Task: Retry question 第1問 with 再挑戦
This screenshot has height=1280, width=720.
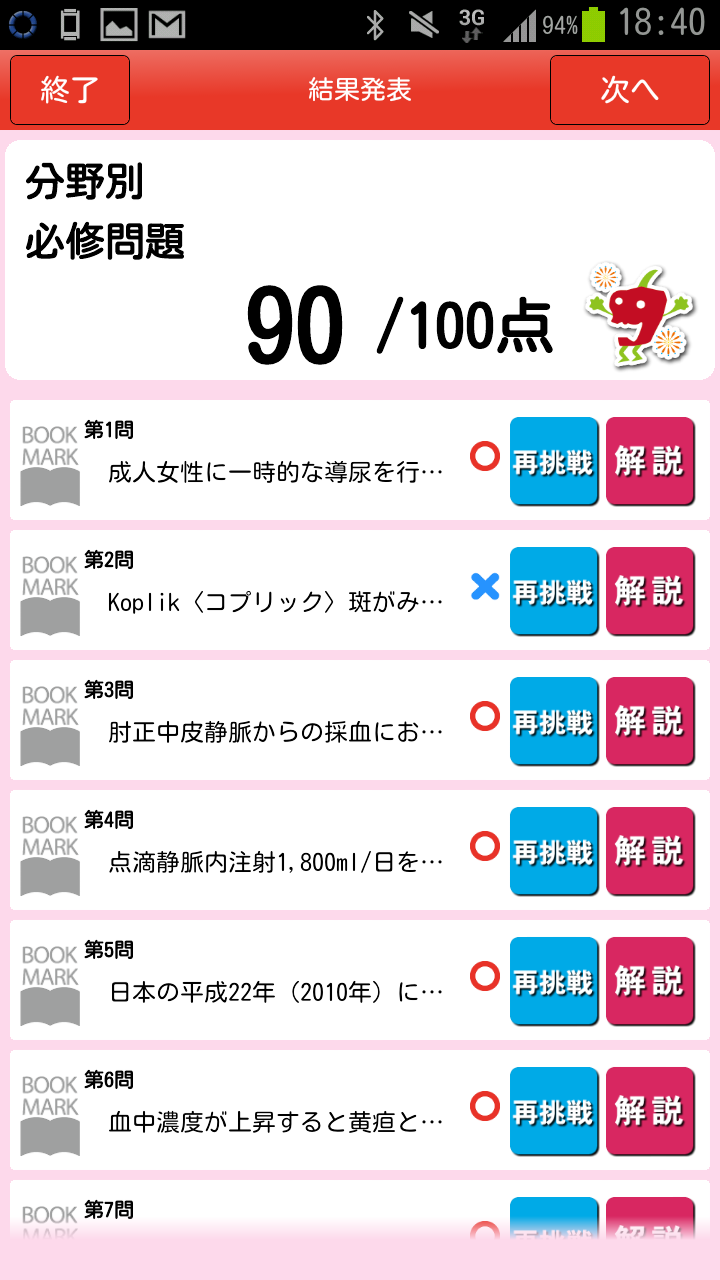Action: [x=554, y=461]
